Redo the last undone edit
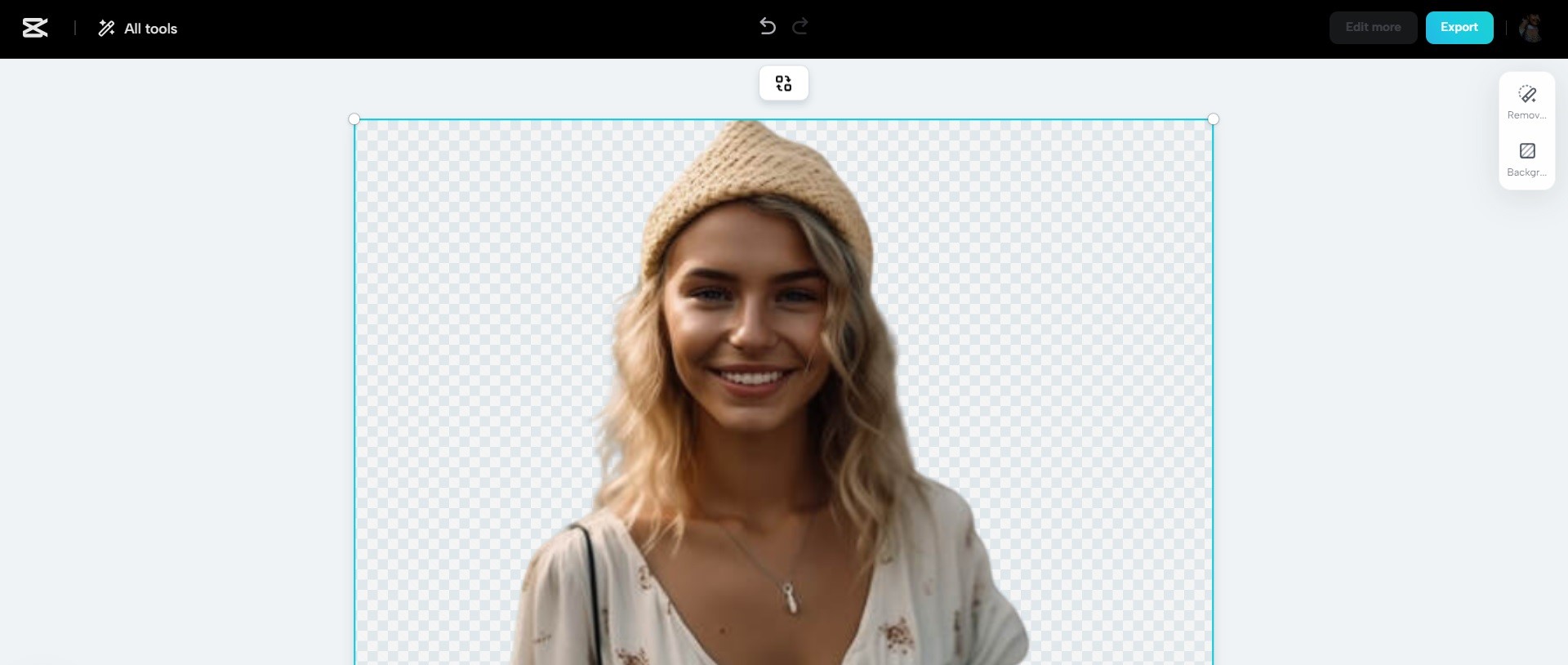Screen dimensions: 1568x665 [x=800, y=26]
